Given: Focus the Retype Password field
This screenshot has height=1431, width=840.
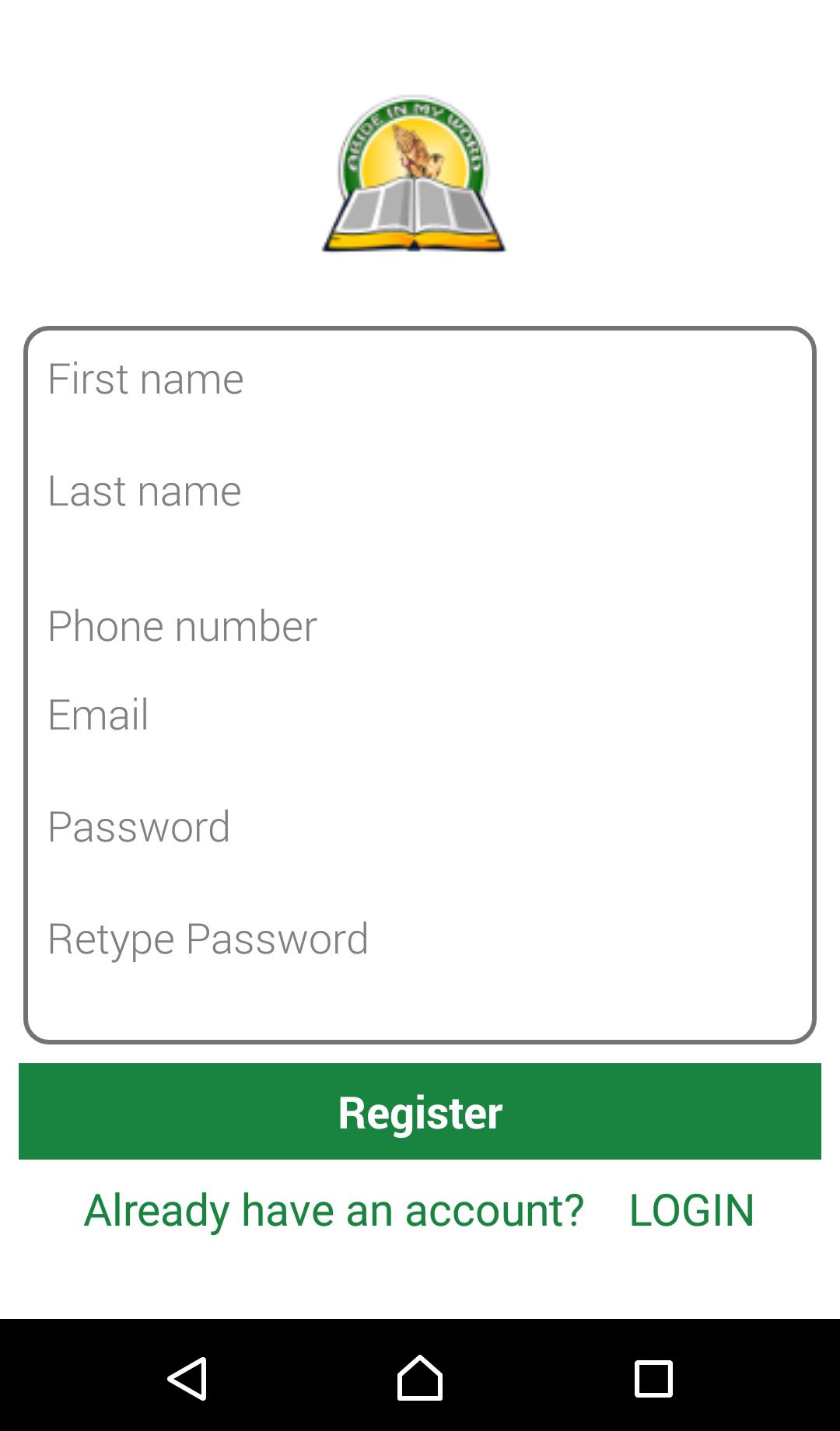Looking at the screenshot, I should (420, 939).
